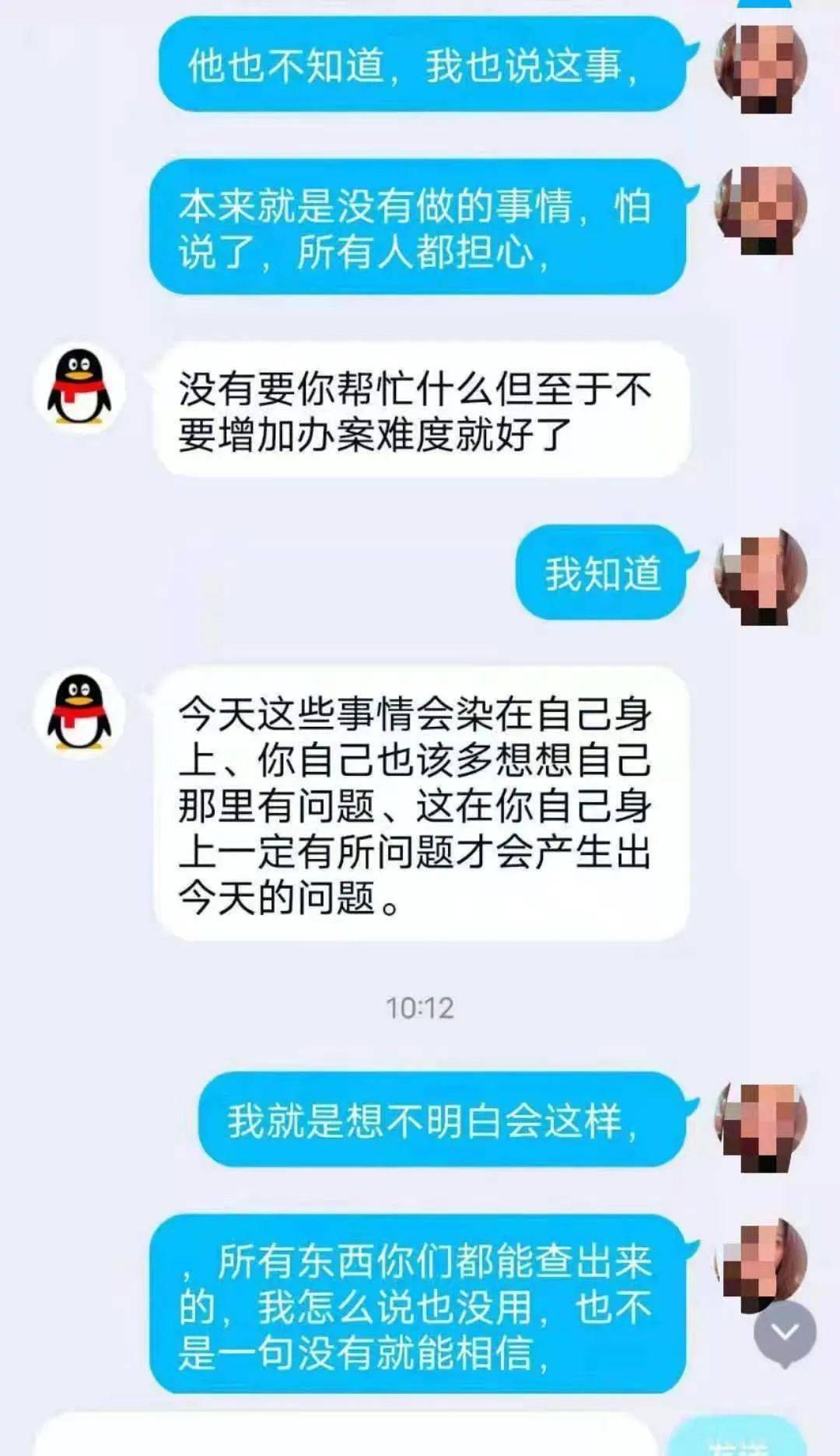Screen dimensions: 840x1456
Task: Jump to latest messages with the down arrow
Action: tap(784, 1331)
